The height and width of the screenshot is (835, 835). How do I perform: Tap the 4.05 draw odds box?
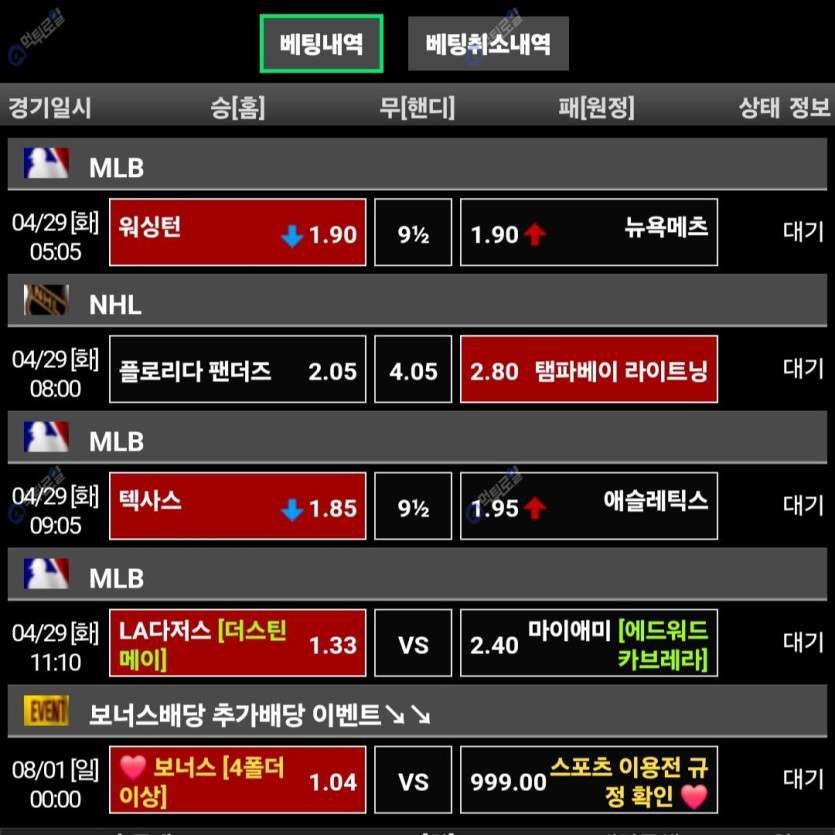click(413, 370)
